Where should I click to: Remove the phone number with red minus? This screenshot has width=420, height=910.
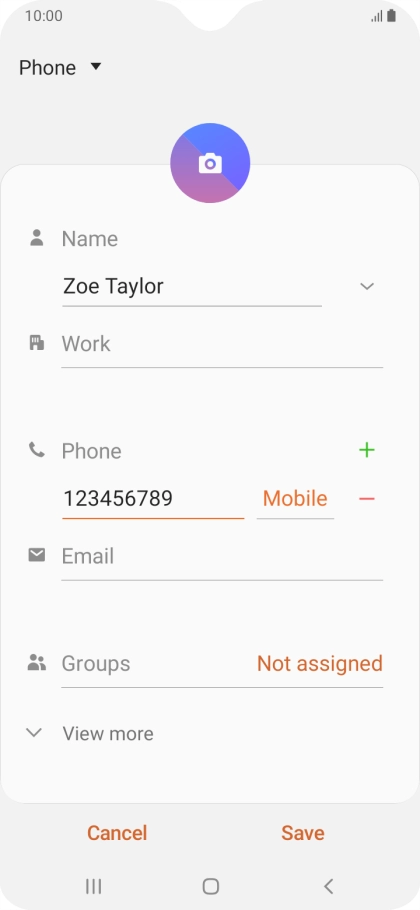(x=367, y=499)
